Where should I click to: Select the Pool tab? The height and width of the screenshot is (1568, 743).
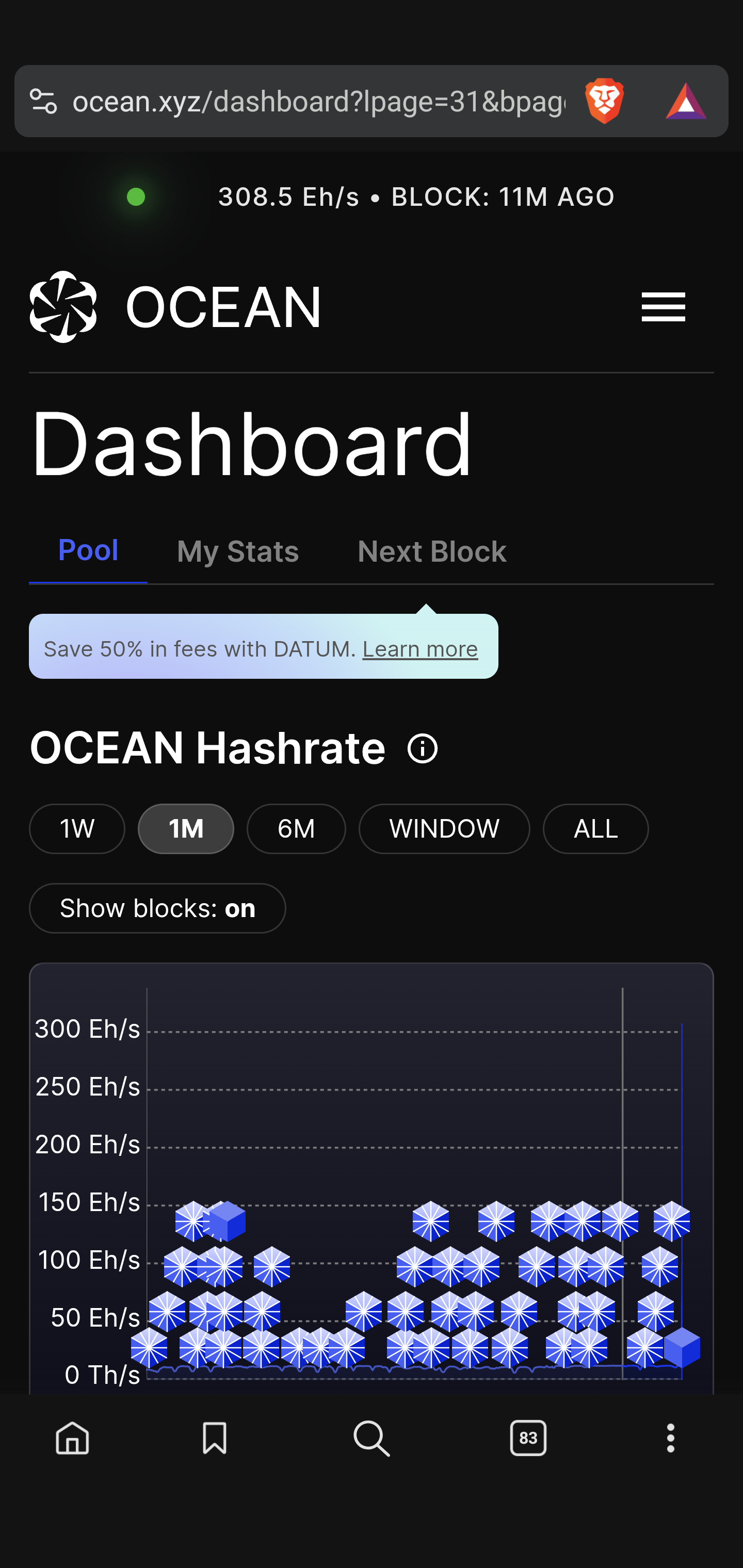tap(88, 550)
